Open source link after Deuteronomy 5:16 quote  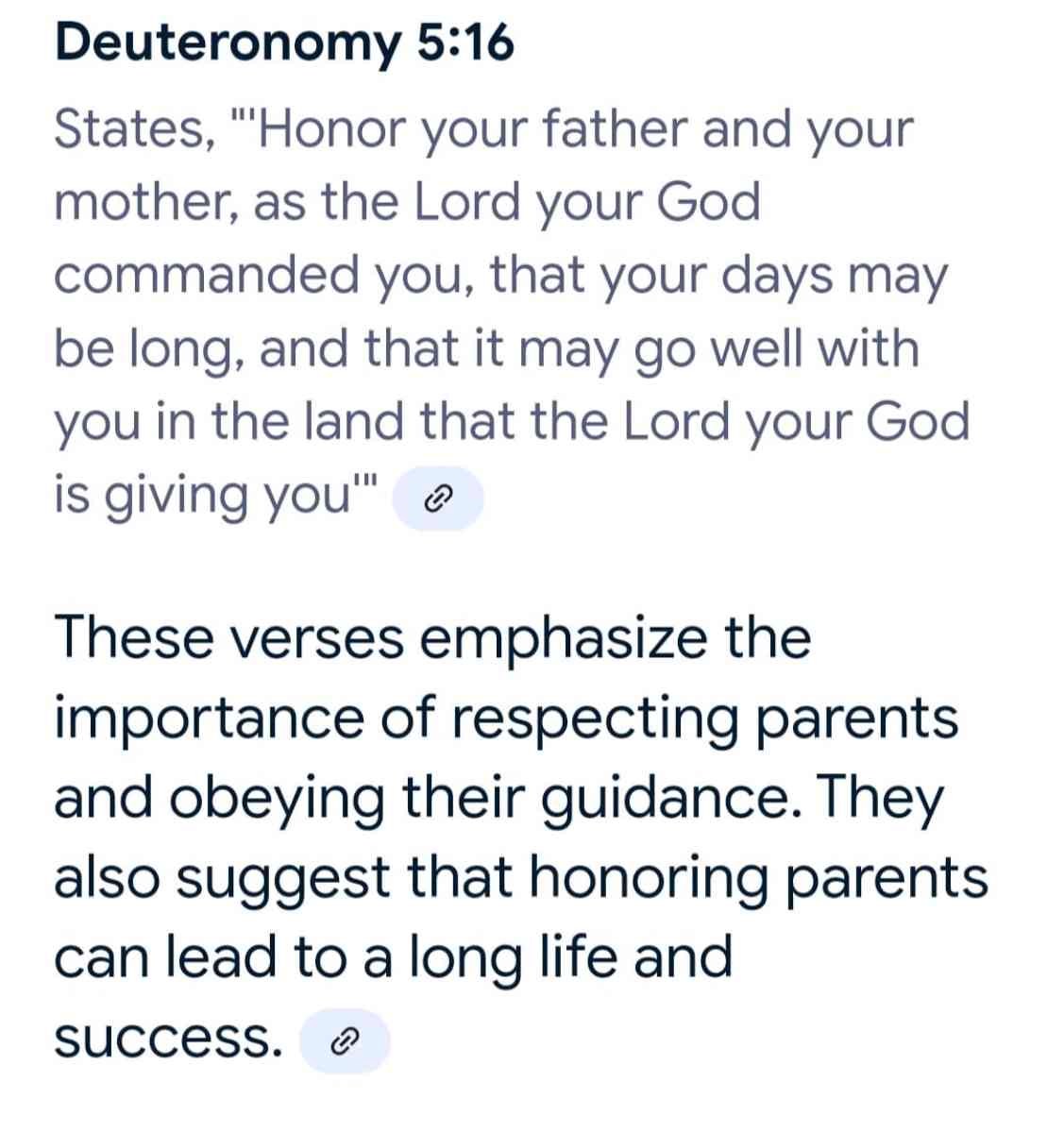click(438, 498)
